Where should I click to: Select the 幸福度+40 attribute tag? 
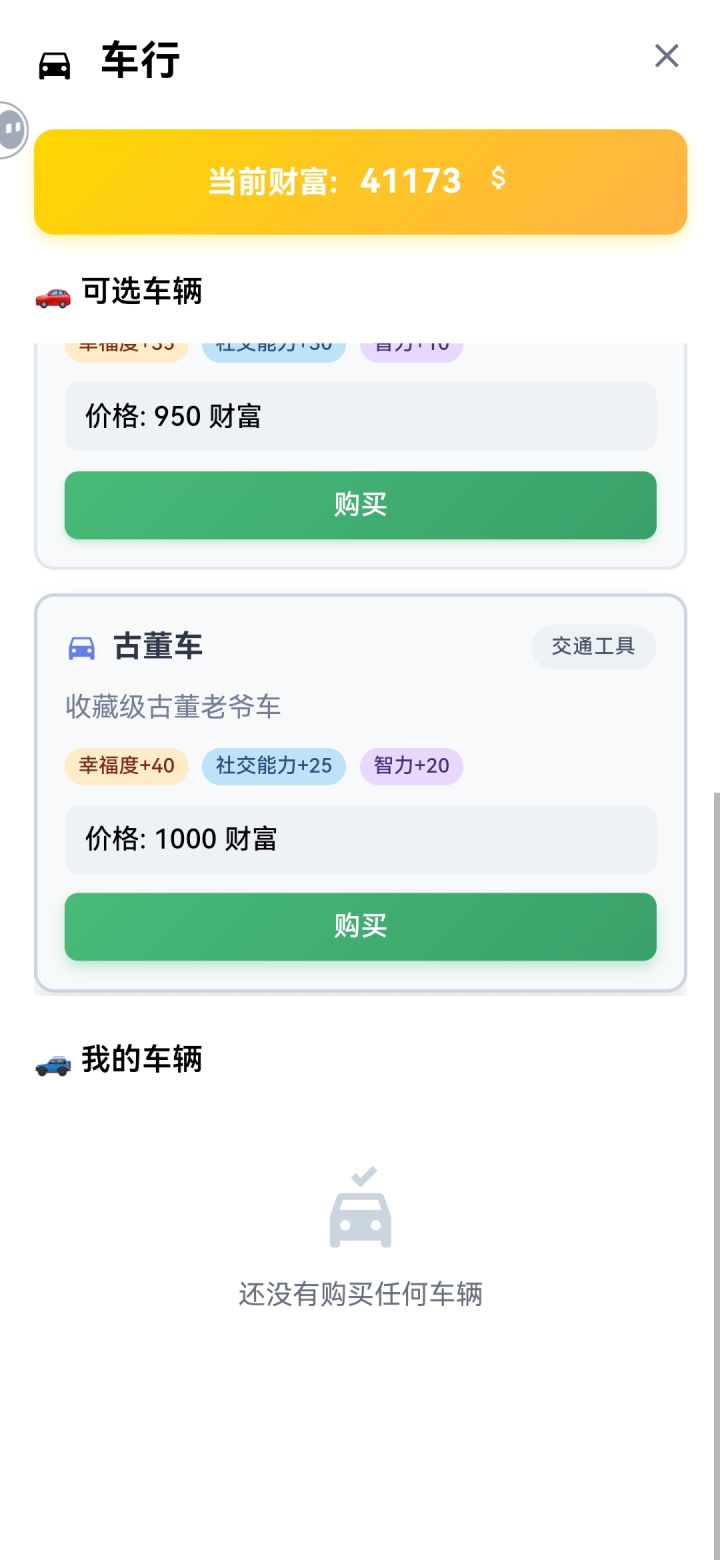pyautogui.click(x=126, y=766)
